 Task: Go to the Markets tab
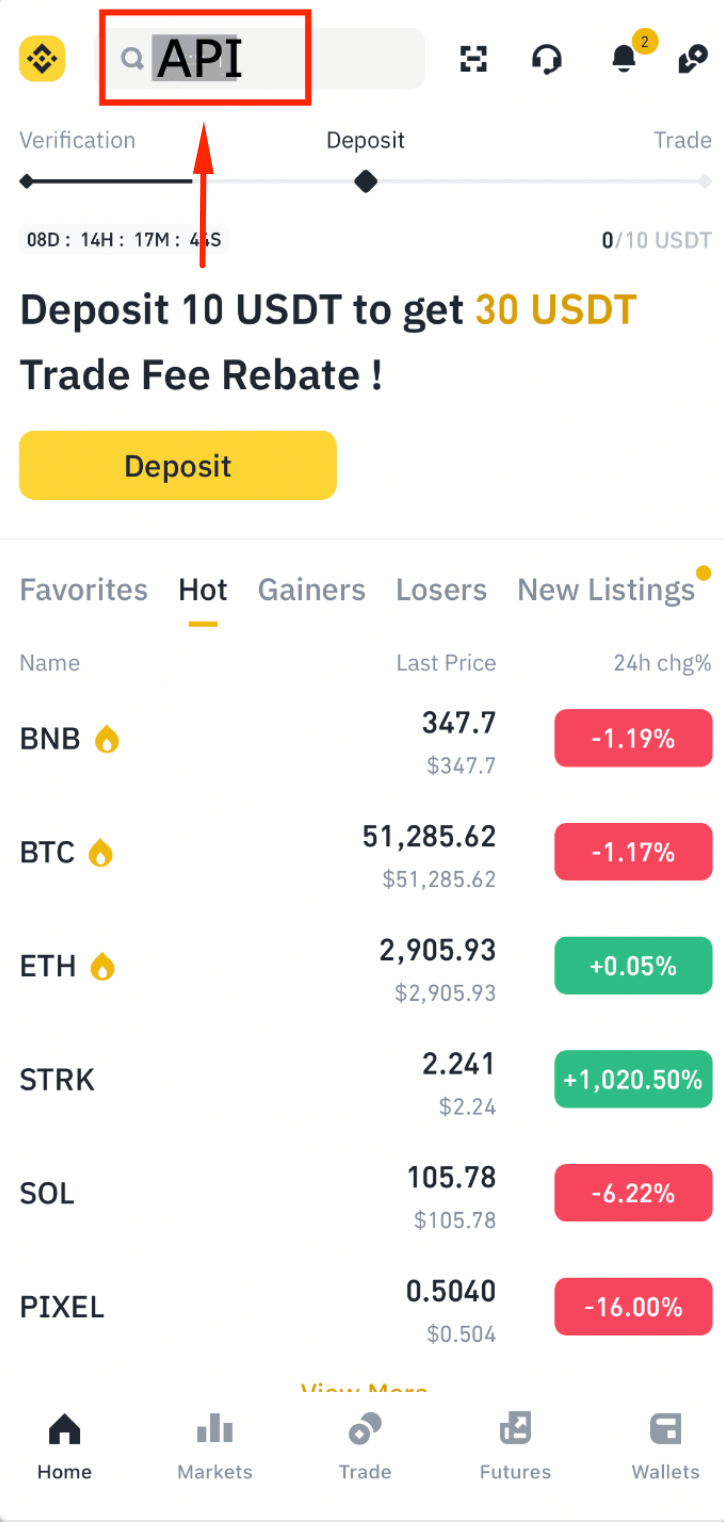click(215, 1446)
